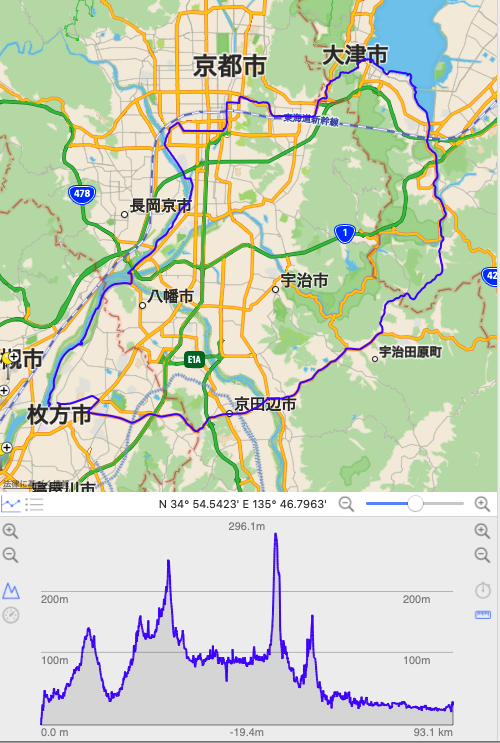The image size is (500, 743).
Task: Zoom out the map with minus magnifier
Action: pos(346,504)
